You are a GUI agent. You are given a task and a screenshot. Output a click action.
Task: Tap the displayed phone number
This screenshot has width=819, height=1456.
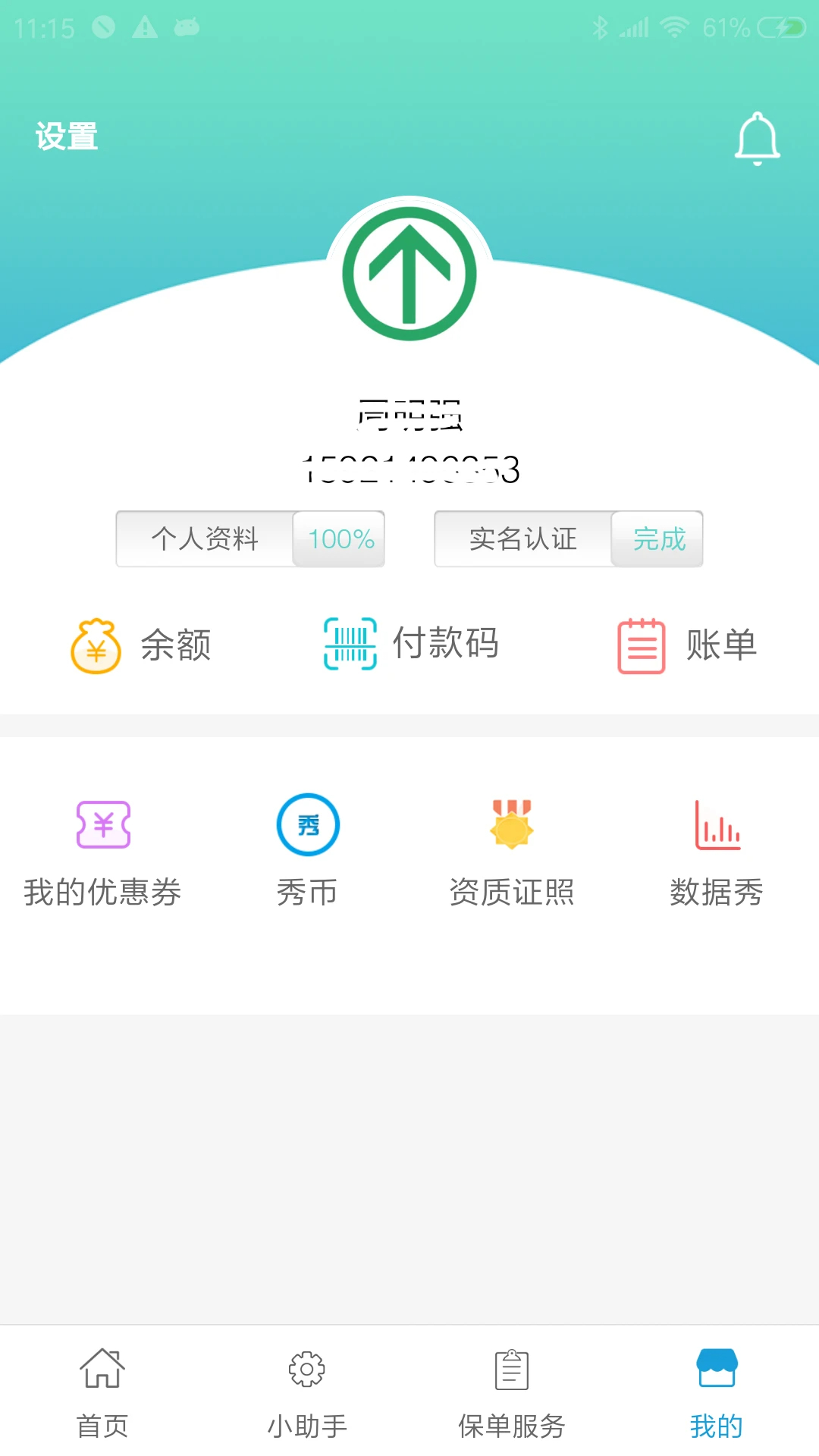click(409, 469)
